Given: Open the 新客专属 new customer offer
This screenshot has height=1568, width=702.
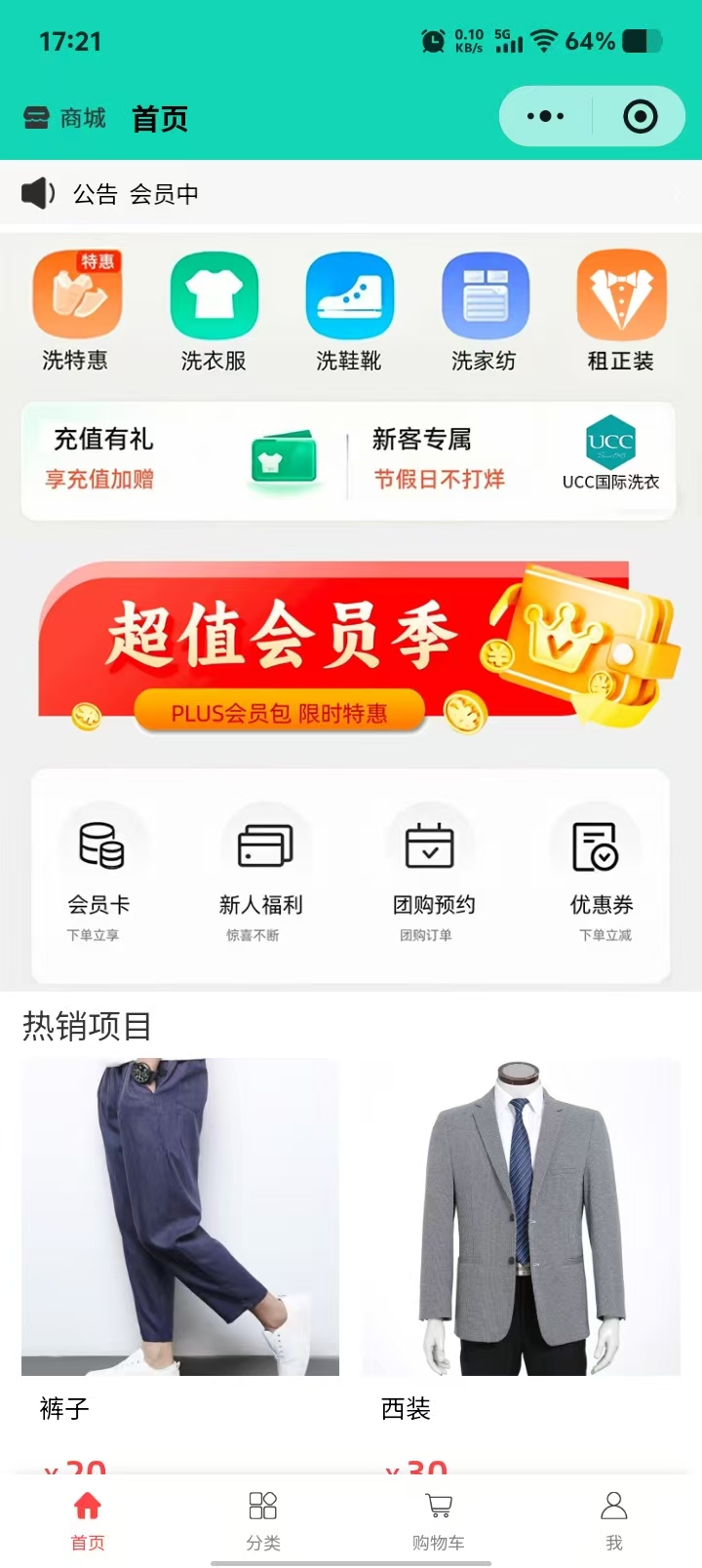Looking at the screenshot, I should [x=512, y=459].
